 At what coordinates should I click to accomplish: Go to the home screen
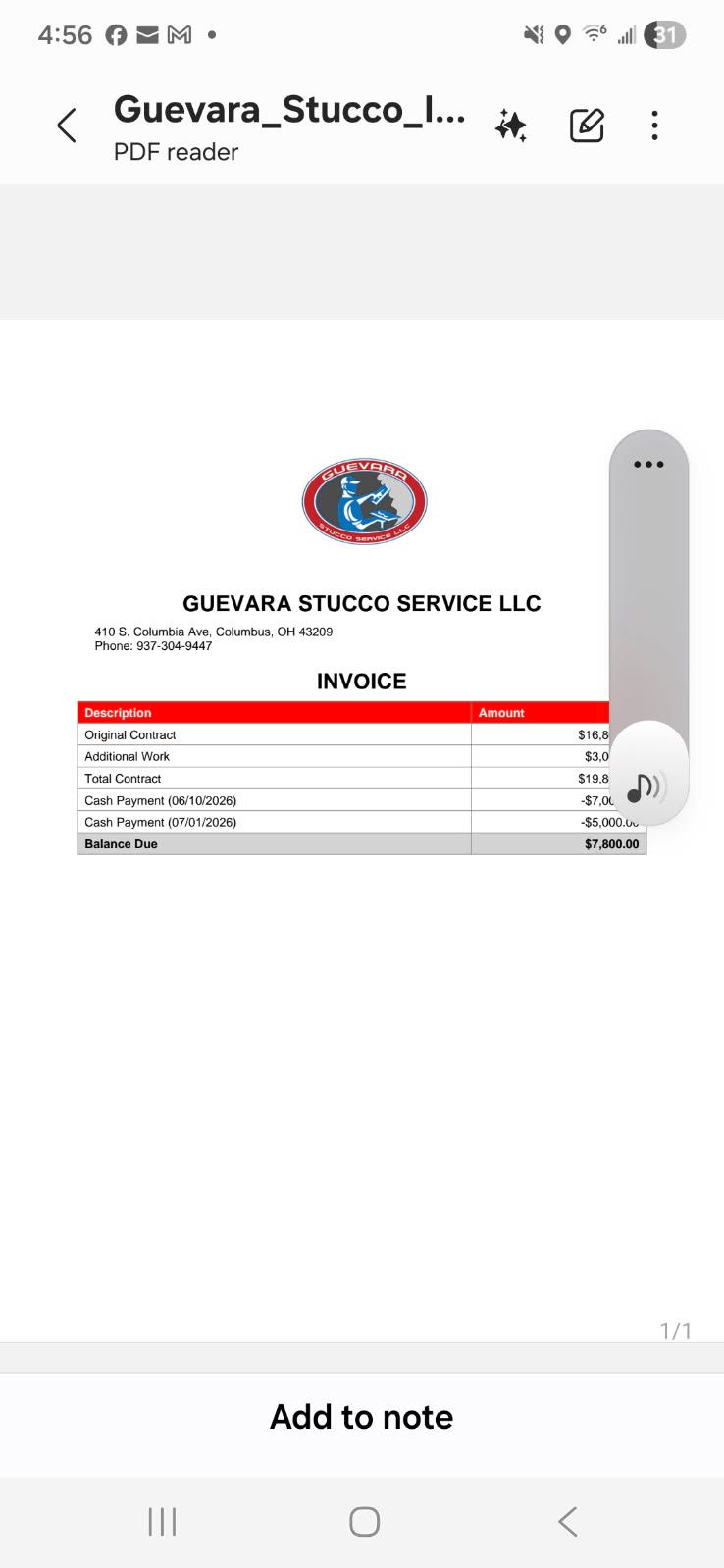[364, 1522]
